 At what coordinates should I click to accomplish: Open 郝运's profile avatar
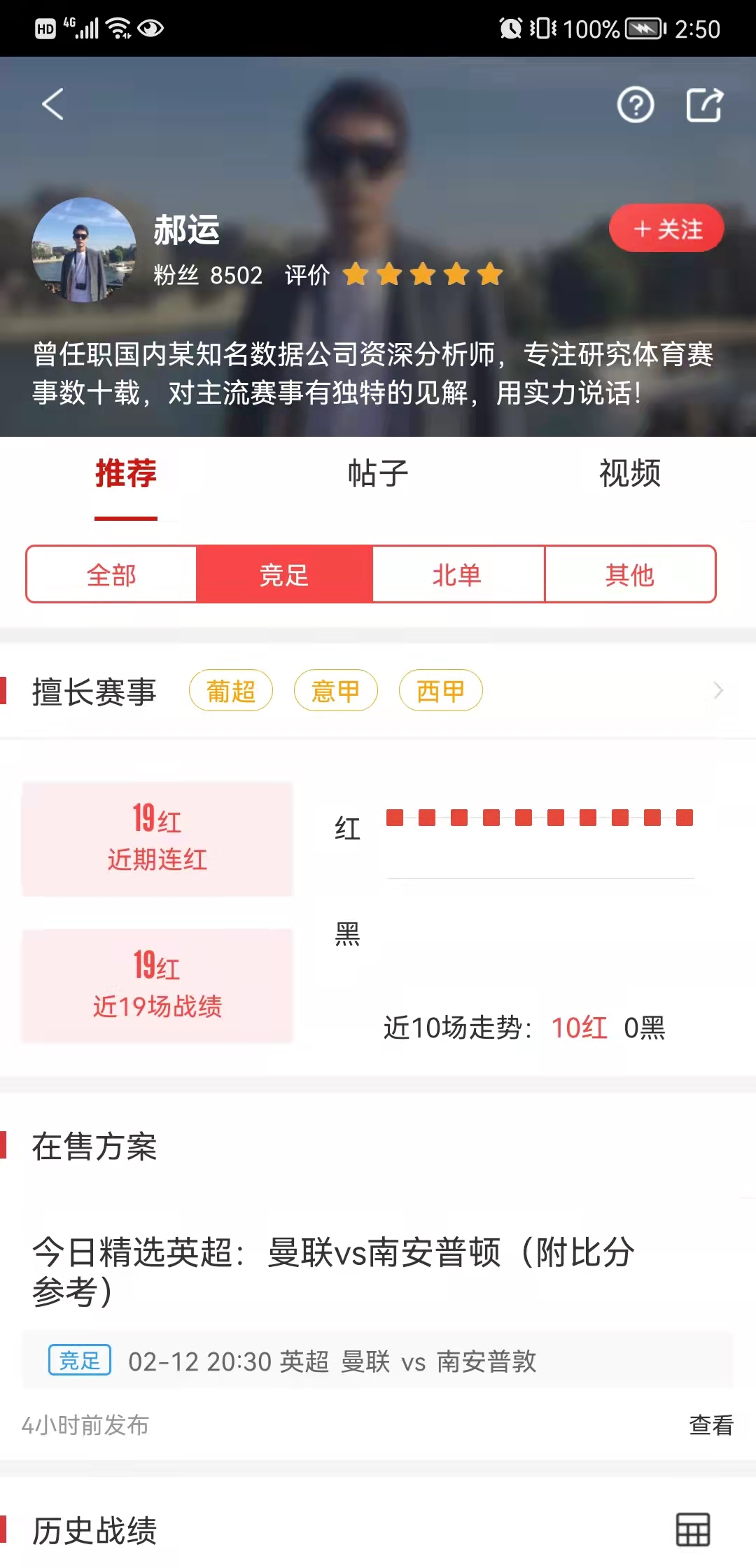84,250
